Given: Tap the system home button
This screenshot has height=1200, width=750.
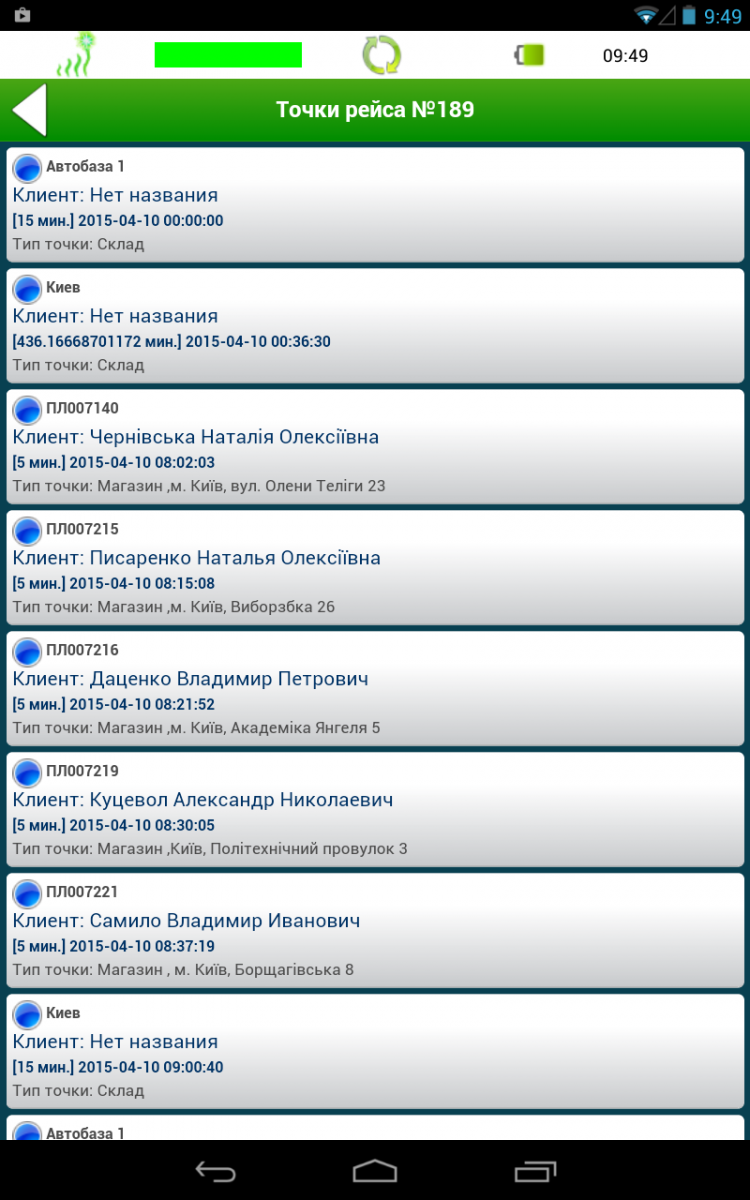Looking at the screenshot, I should pos(375,1170).
